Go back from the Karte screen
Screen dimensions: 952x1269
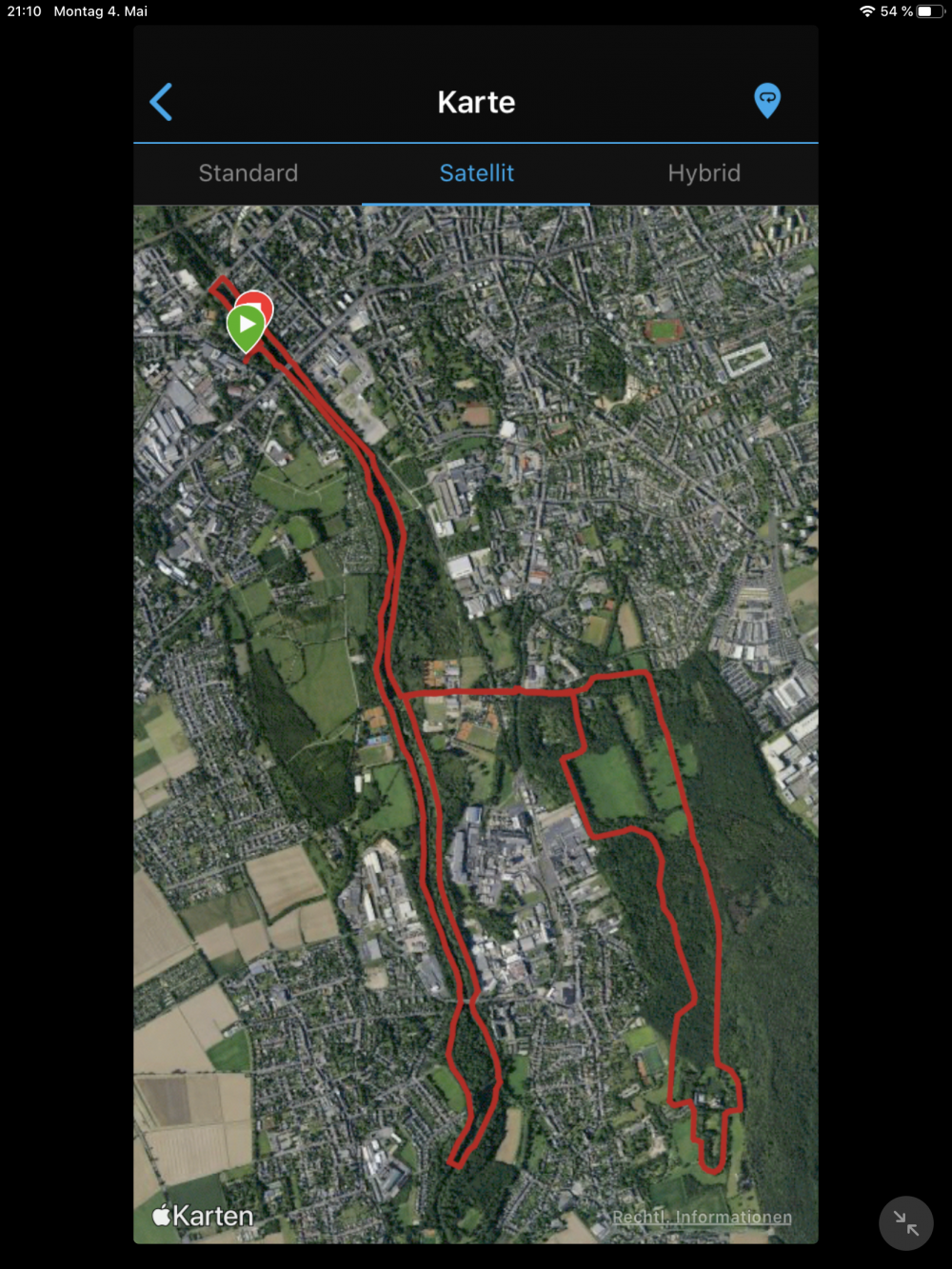click(x=161, y=102)
